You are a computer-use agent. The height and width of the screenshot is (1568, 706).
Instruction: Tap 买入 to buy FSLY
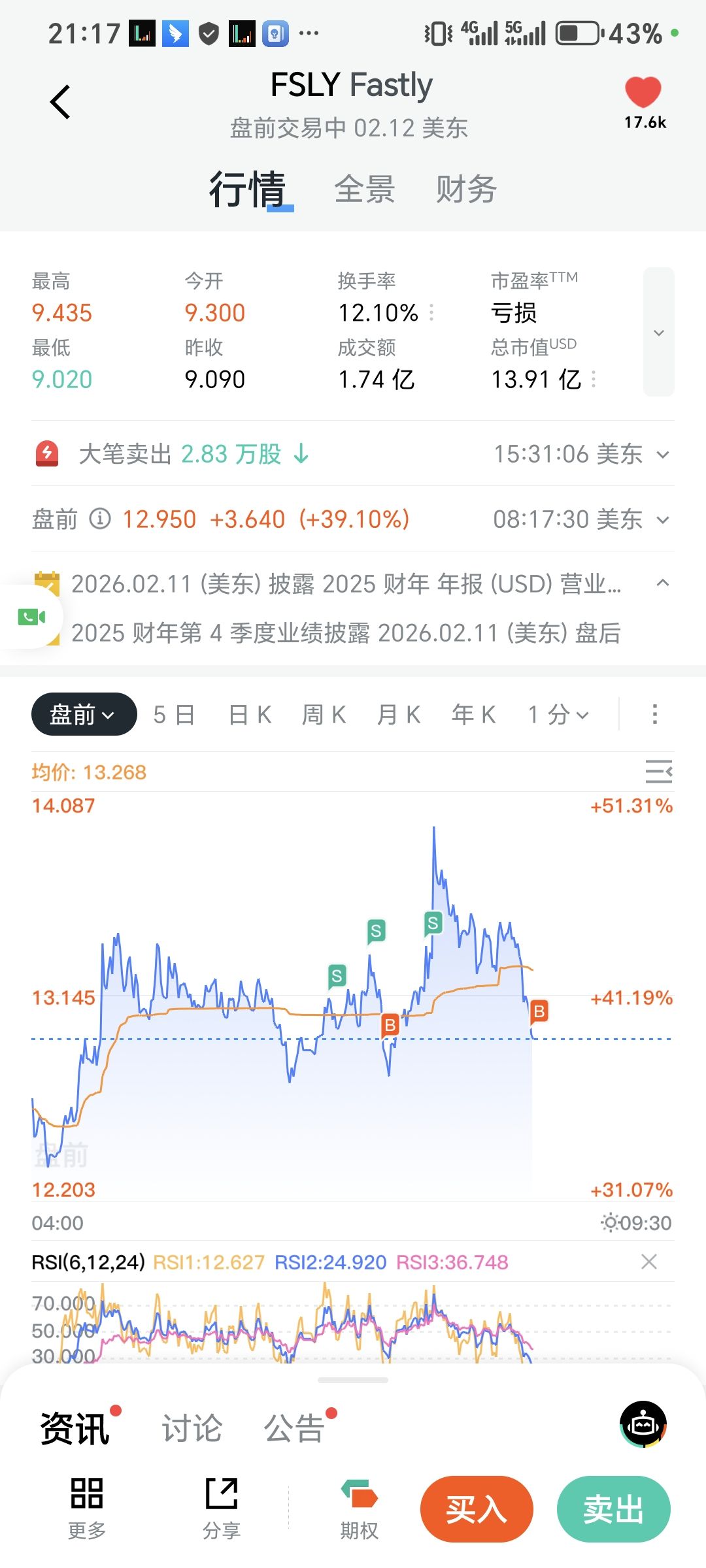(477, 1509)
